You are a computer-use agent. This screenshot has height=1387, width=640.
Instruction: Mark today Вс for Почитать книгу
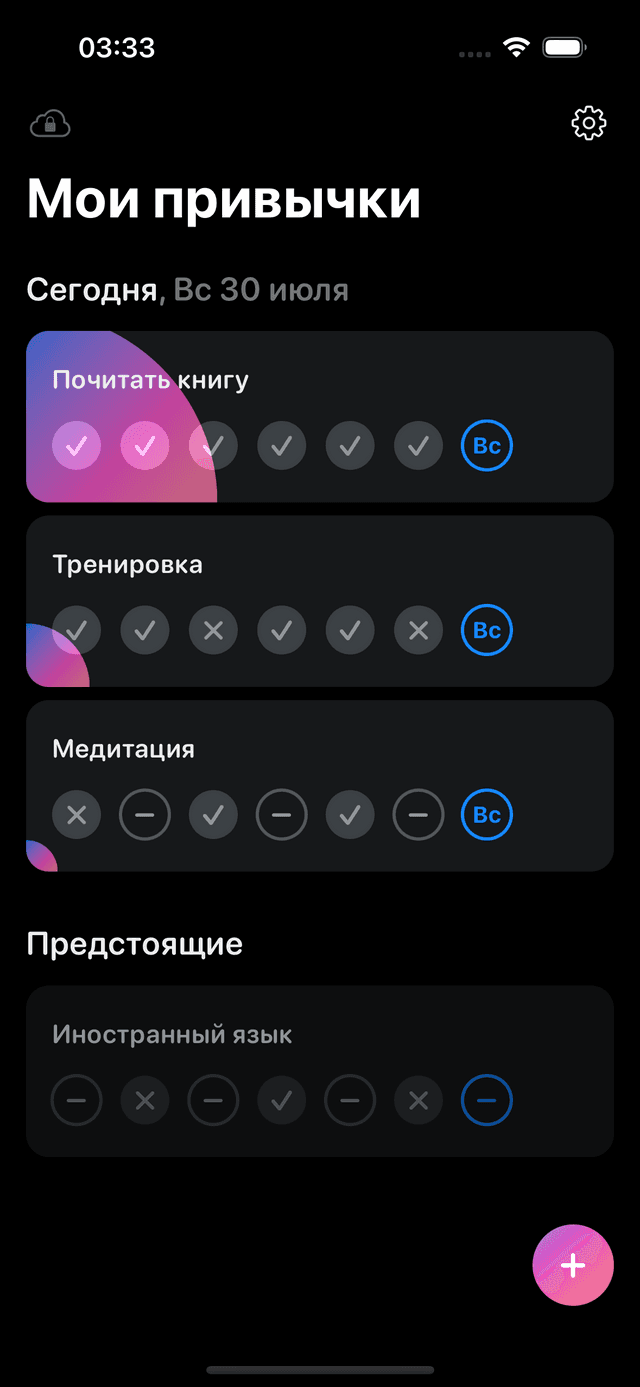486,446
